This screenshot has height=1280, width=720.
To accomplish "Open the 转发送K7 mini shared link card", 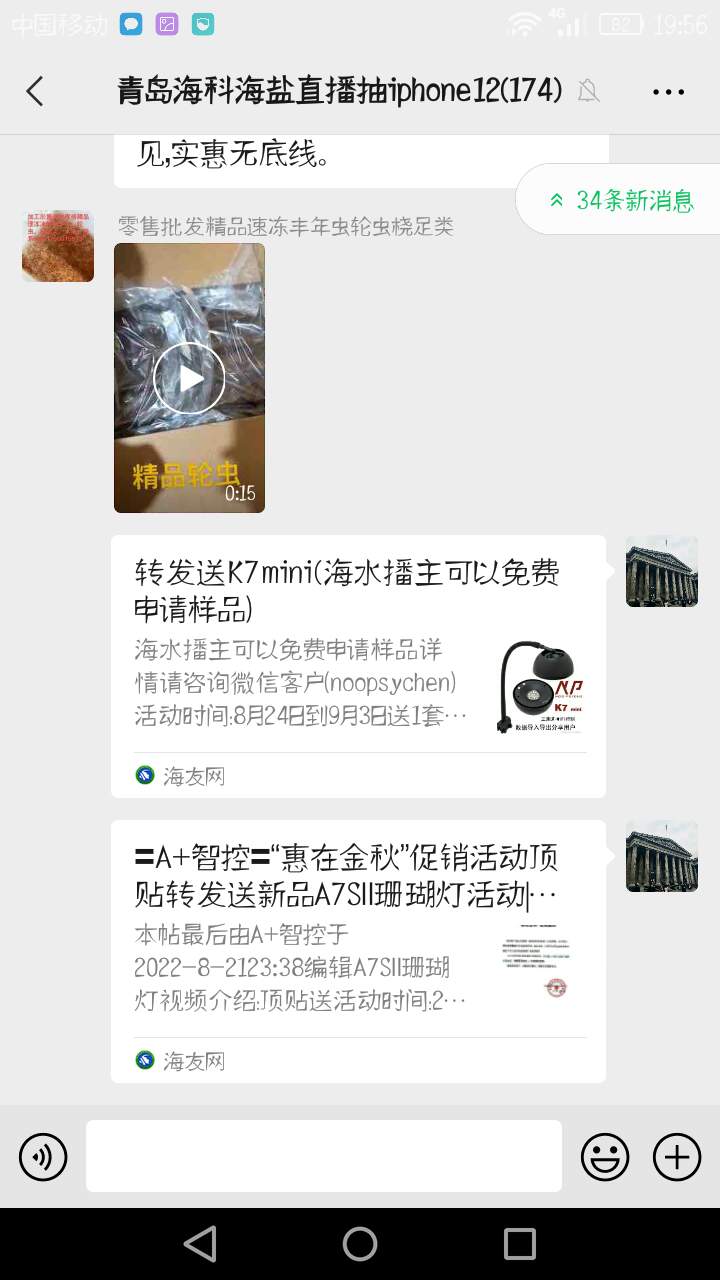I will [358, 666].
